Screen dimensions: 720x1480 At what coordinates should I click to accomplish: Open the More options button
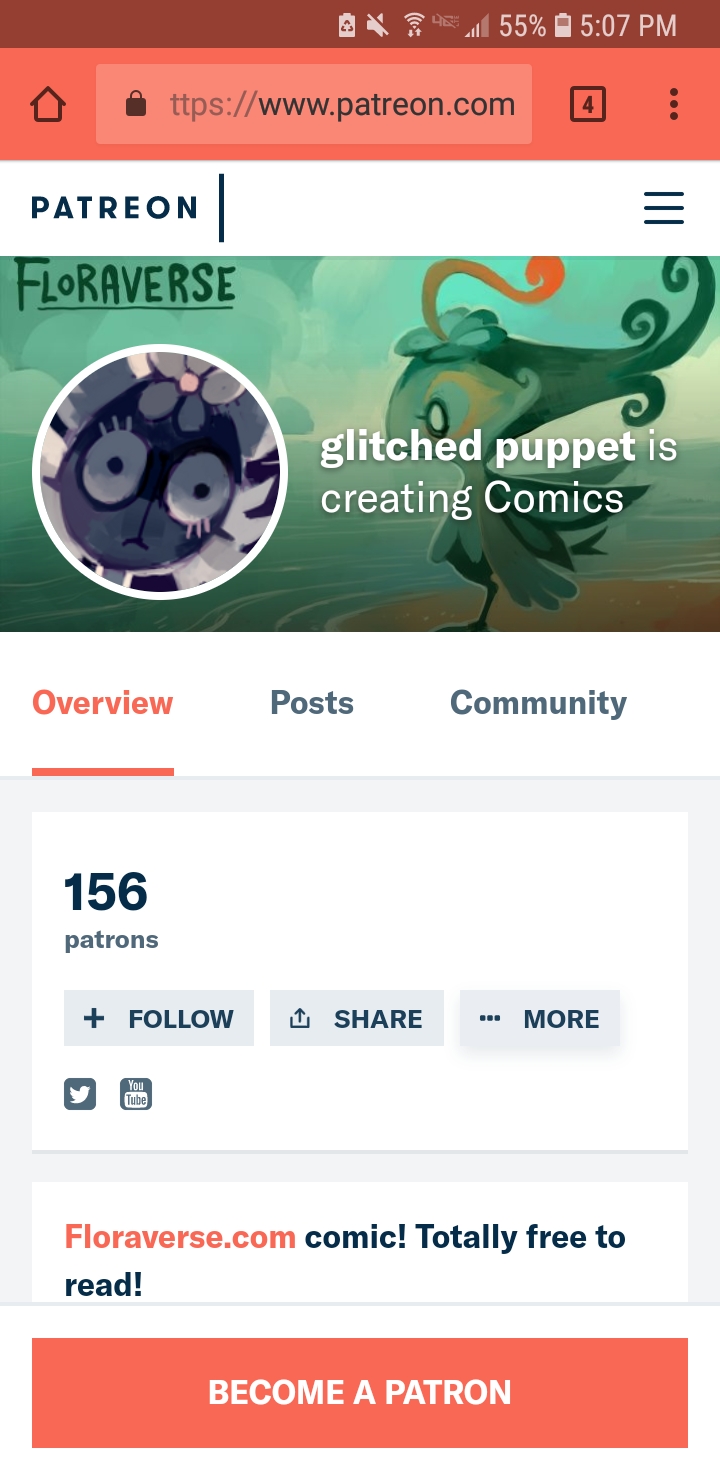pyautogui.click(x=540, y=1018)
